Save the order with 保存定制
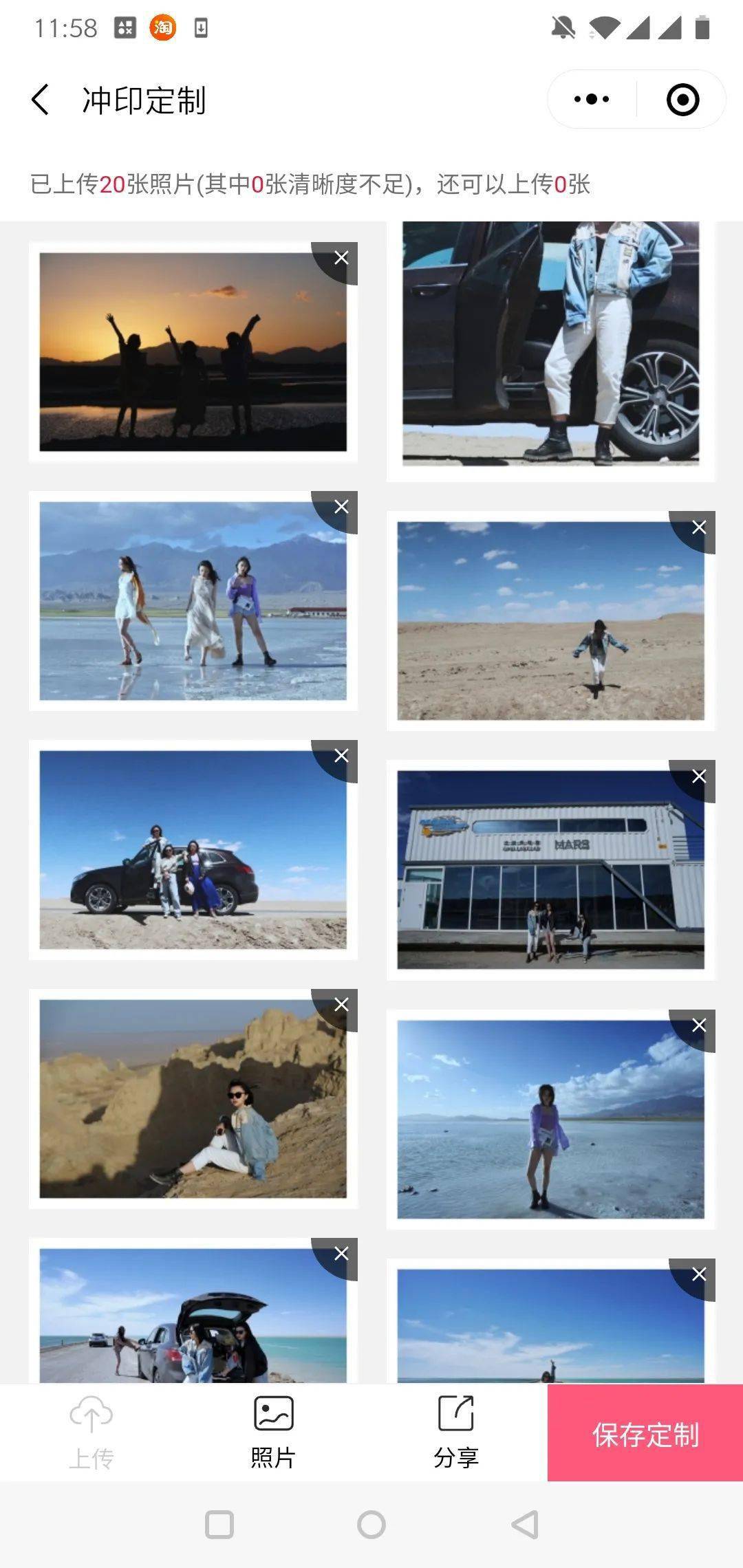This screenshot has height=1568, width=743. click(645, 1433)
